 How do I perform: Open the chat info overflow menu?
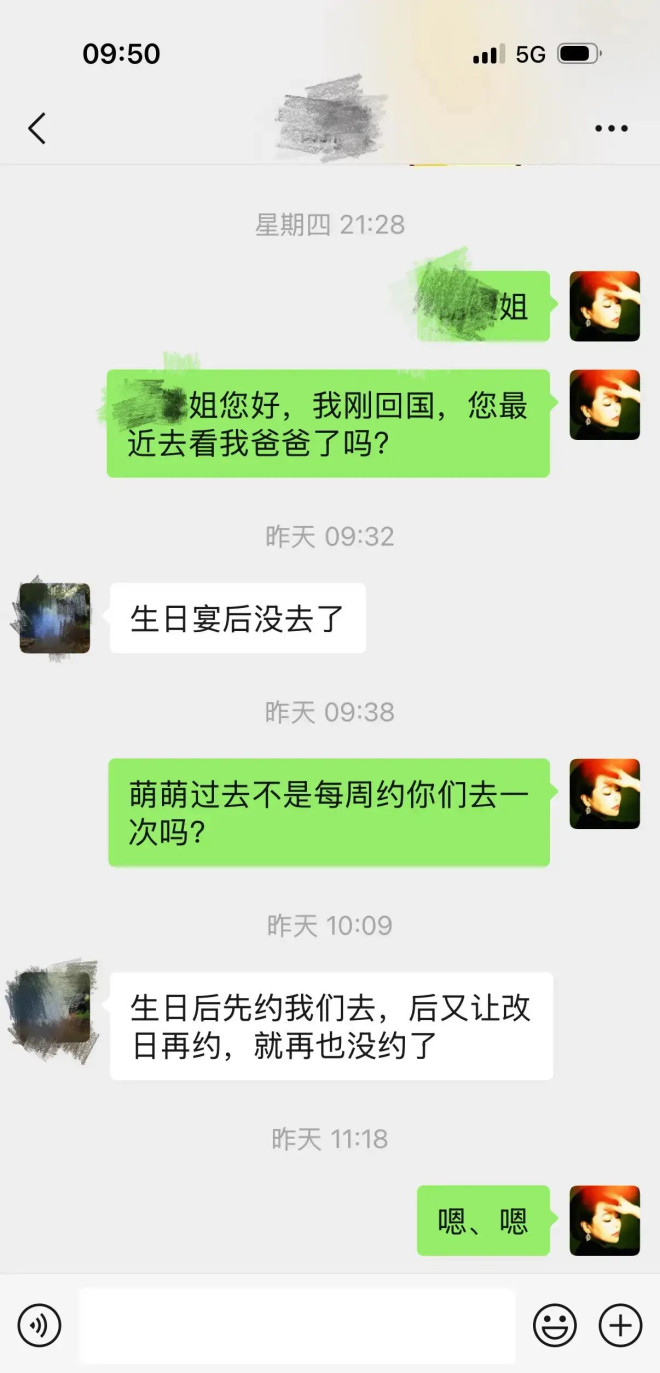611,128
